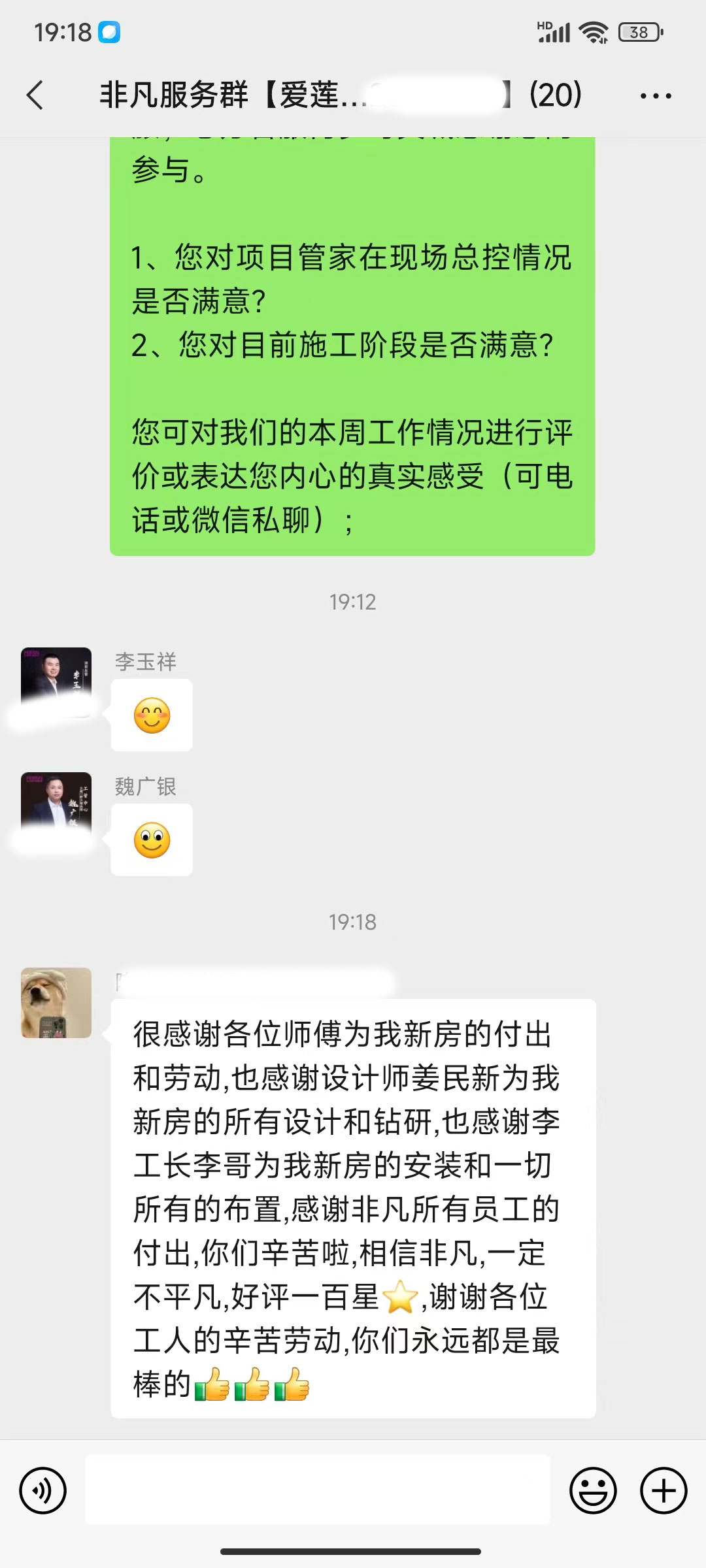The width and height of the screenshot is (706, 1568).
Task: Switch to voice message input
Action: pyautogui.click(x=43, y=1490)
